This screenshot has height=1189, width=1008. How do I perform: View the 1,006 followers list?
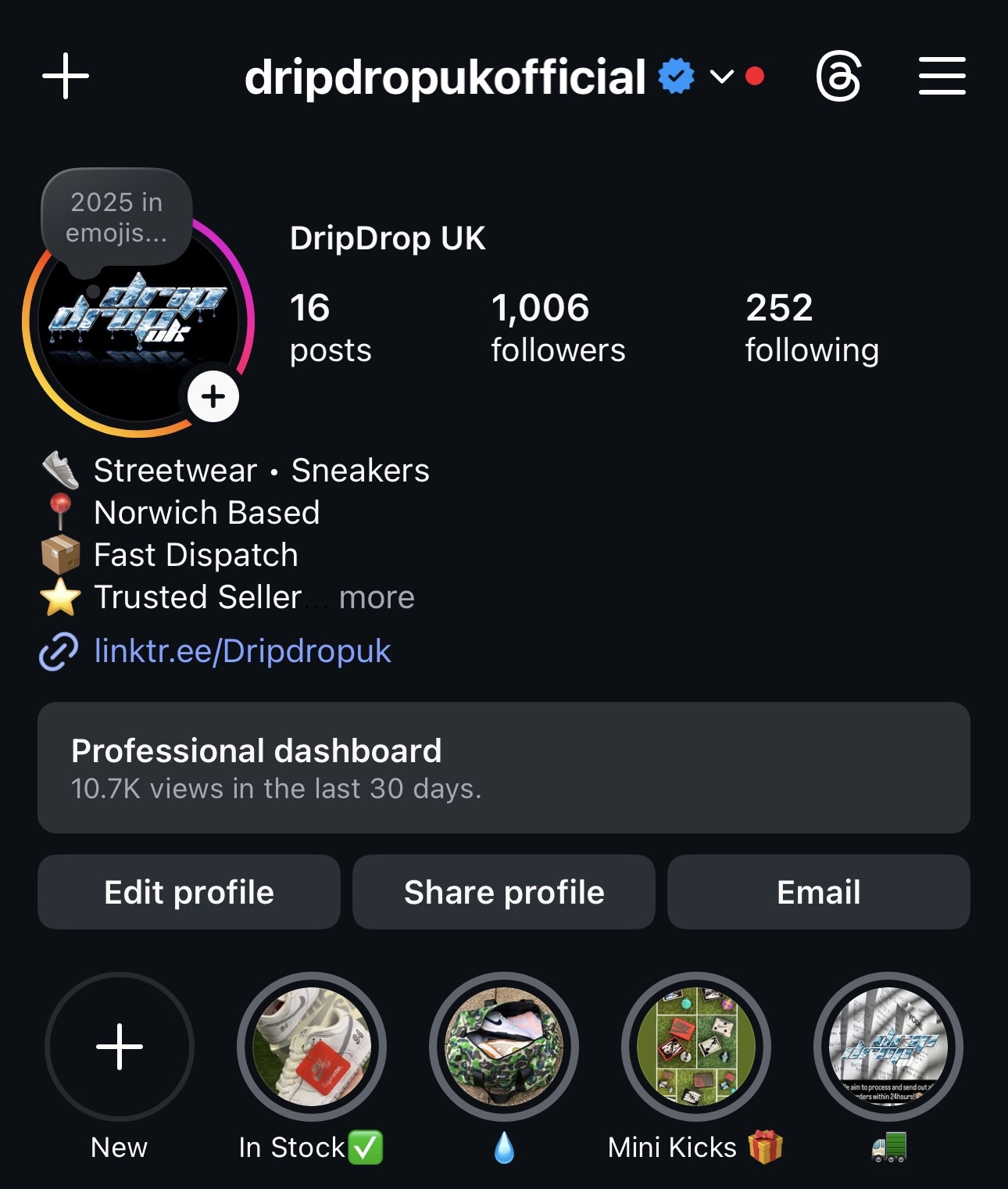pyautogui.click(x=558, y=328)
